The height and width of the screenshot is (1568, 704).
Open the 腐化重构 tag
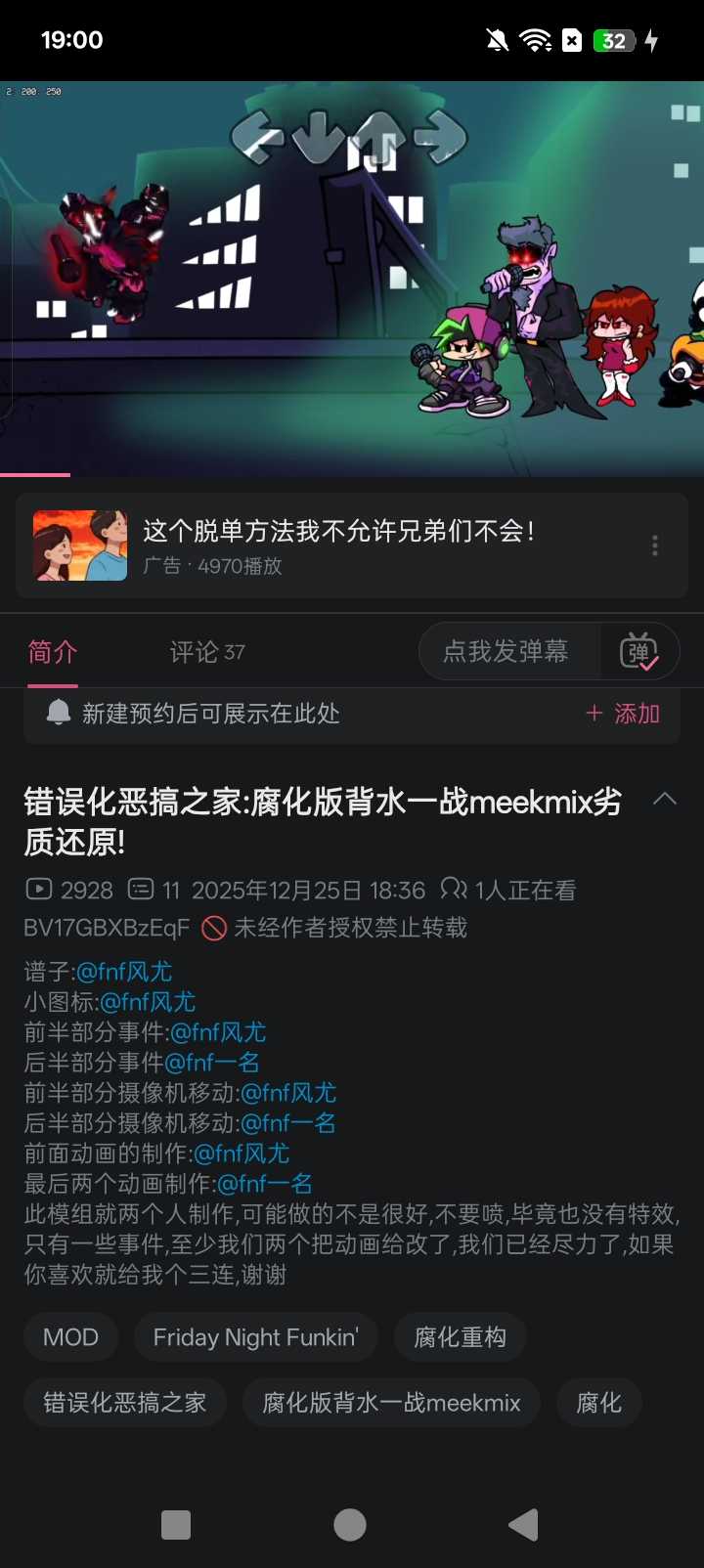461,1337
